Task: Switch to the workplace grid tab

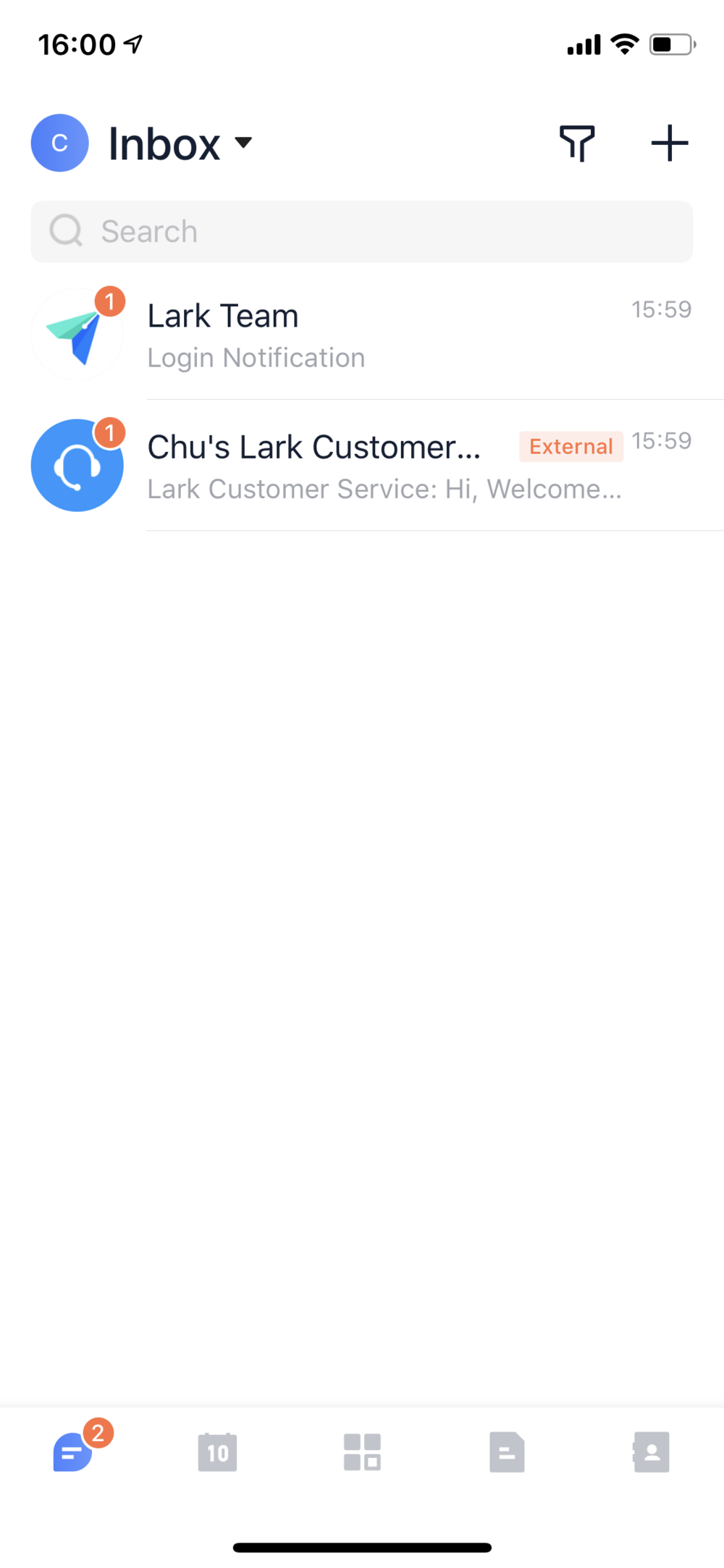Action: [362, 1451]
